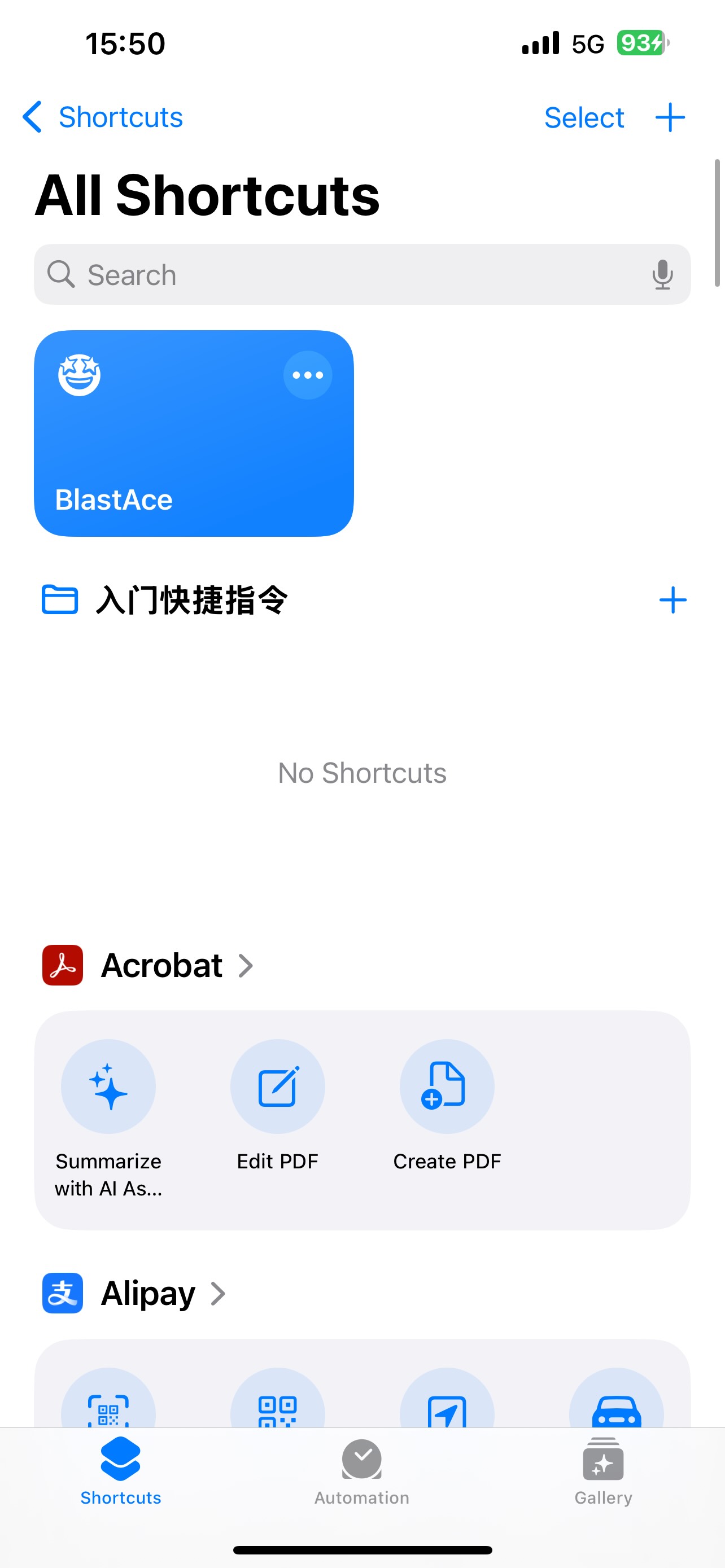The width and height of the screenshot is (725, 1568).
Task: Tap the Create PDF icon
Action: (447, 1086)
